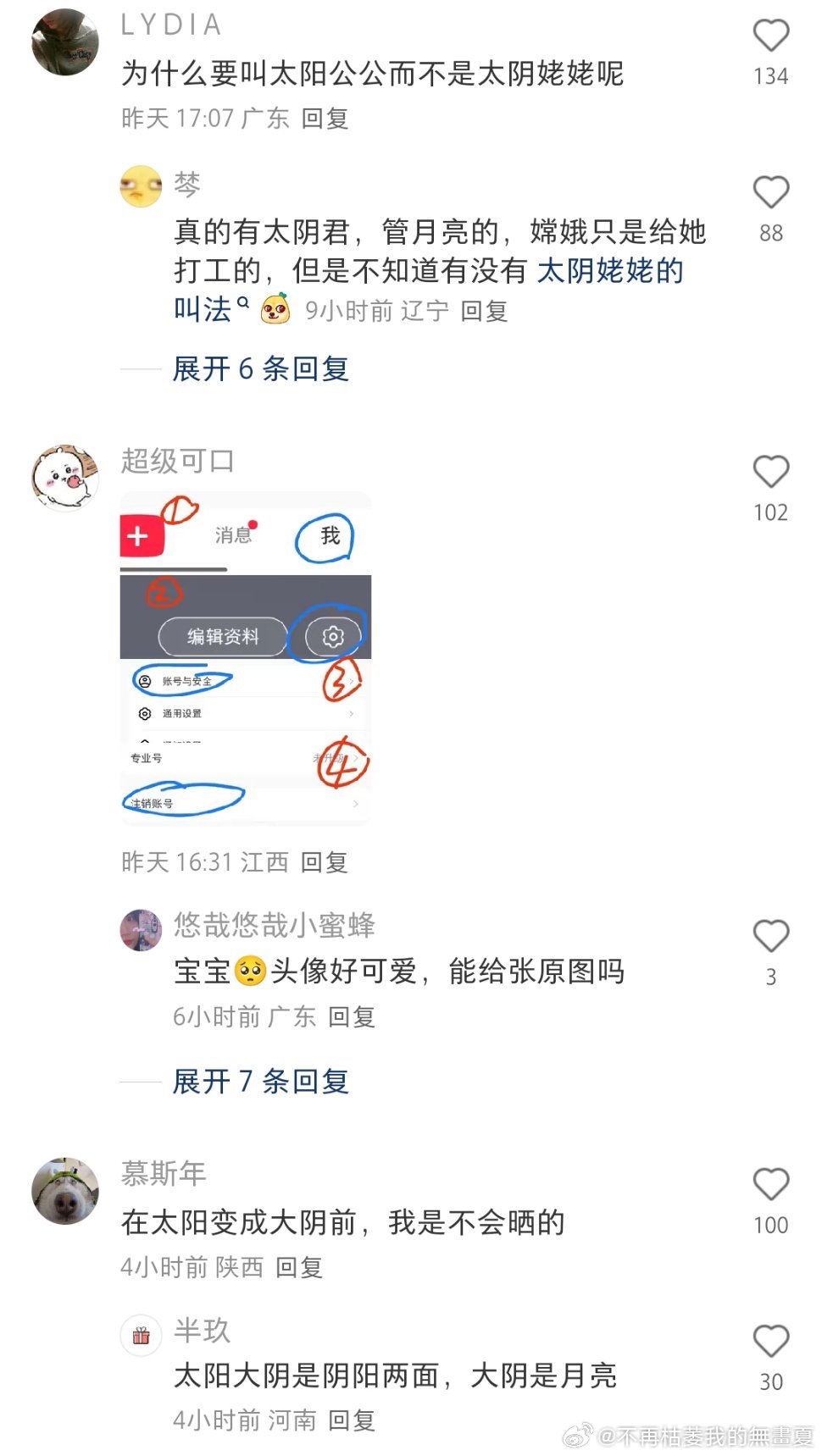
Task: Select the 账号与安全 account icon
Action: (x=146, y=680)
